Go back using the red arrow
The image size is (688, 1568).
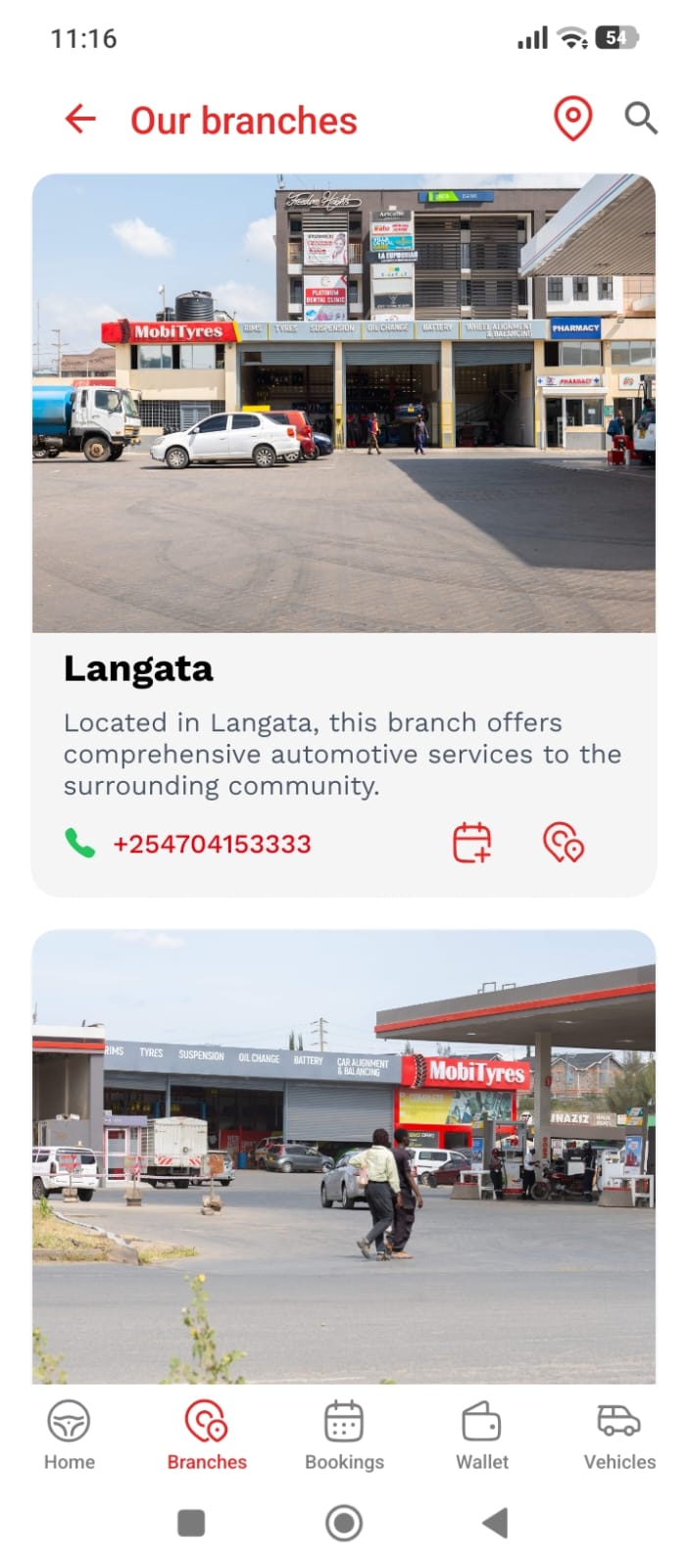pyautogui.click(x=80, y=120)
